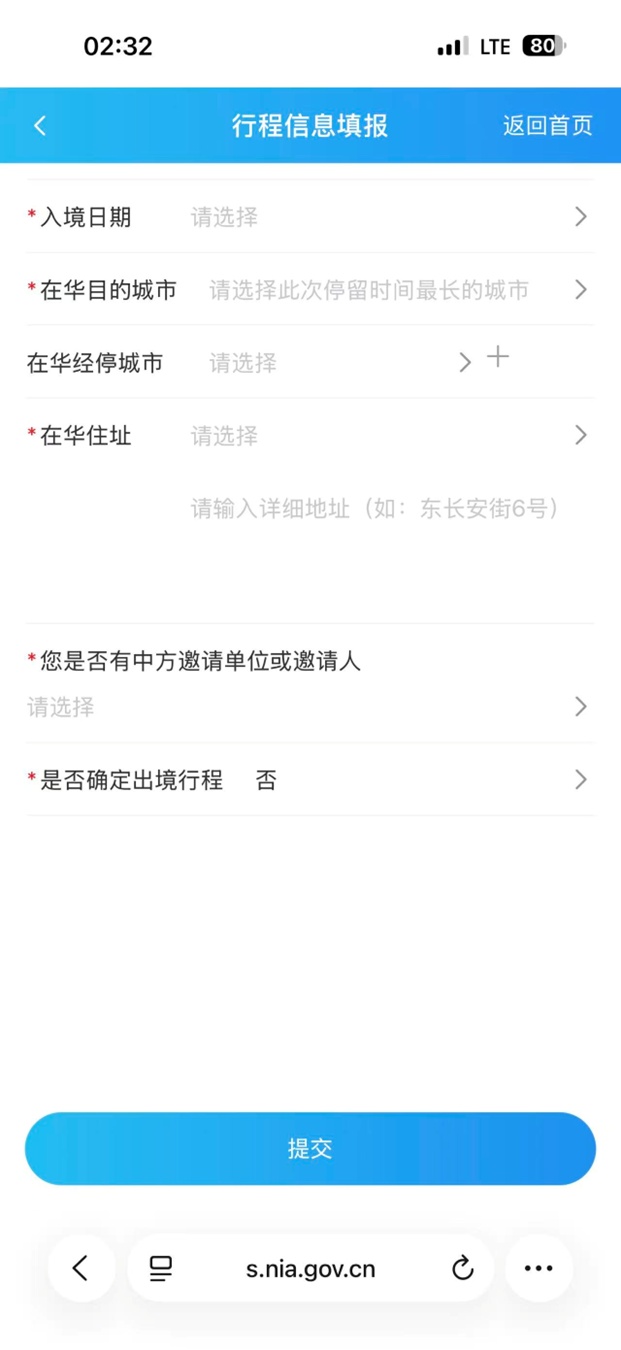Go back in the browser toolbar

pos(81,1268)
